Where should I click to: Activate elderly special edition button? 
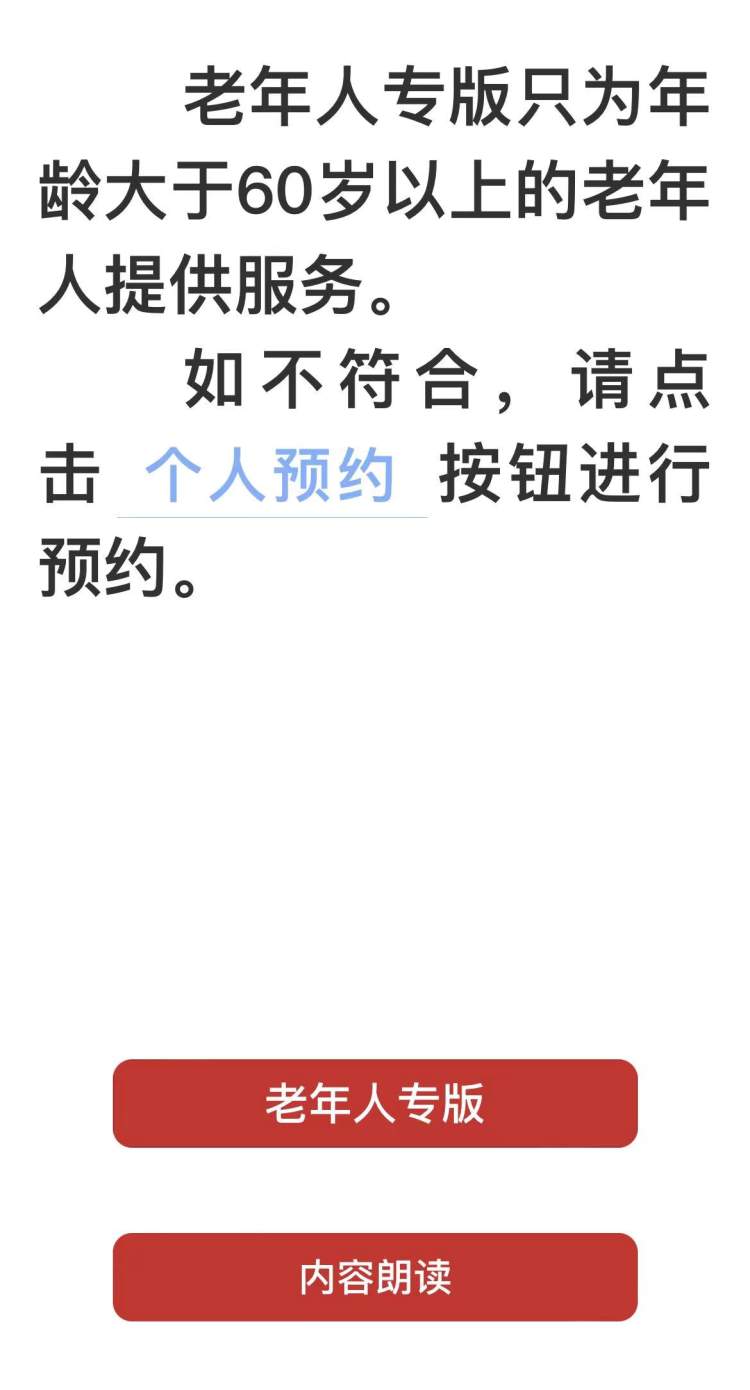(x=375, y=1103)
